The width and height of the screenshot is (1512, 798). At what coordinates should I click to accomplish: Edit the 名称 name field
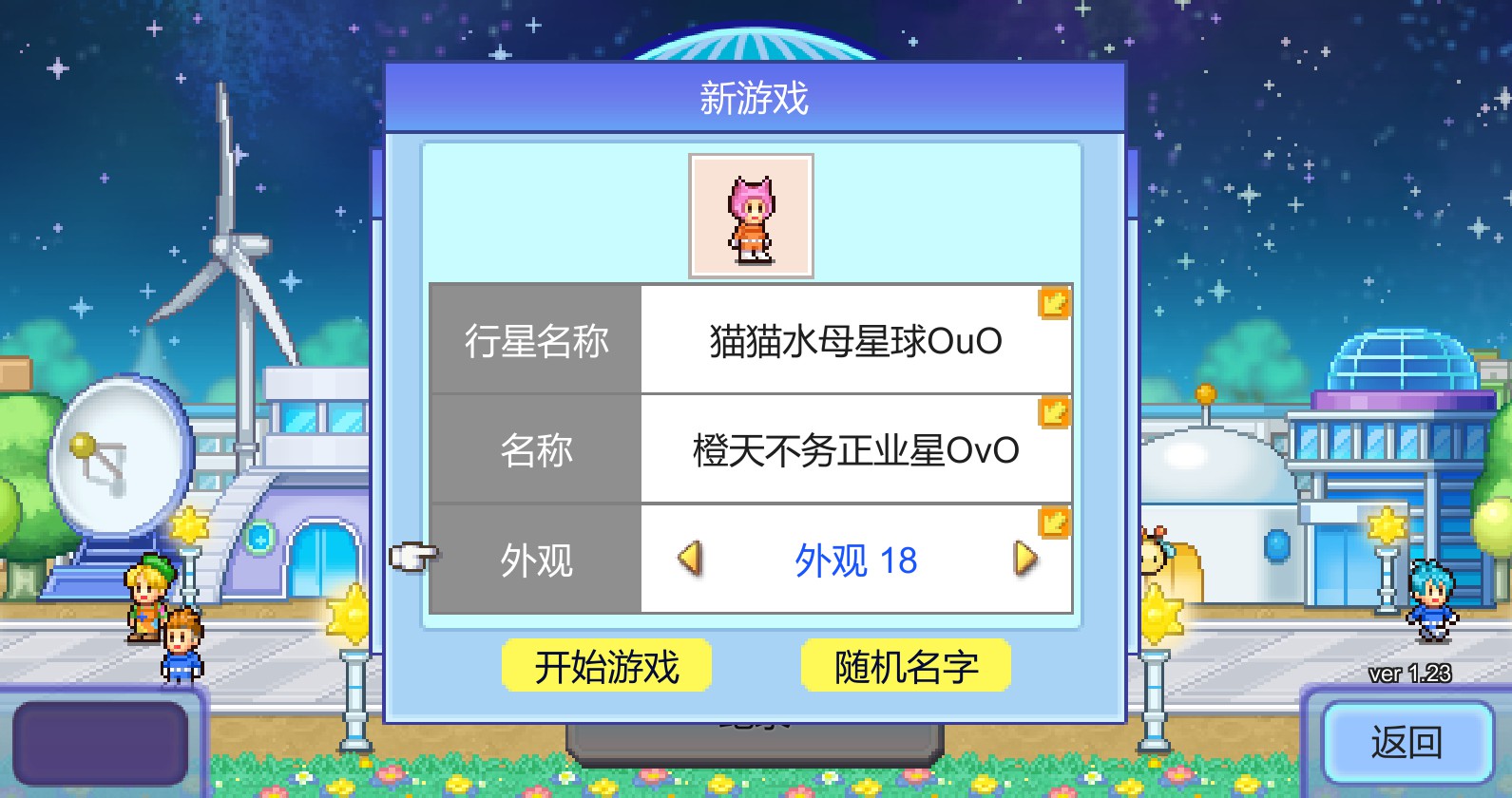tap(855, 449)
